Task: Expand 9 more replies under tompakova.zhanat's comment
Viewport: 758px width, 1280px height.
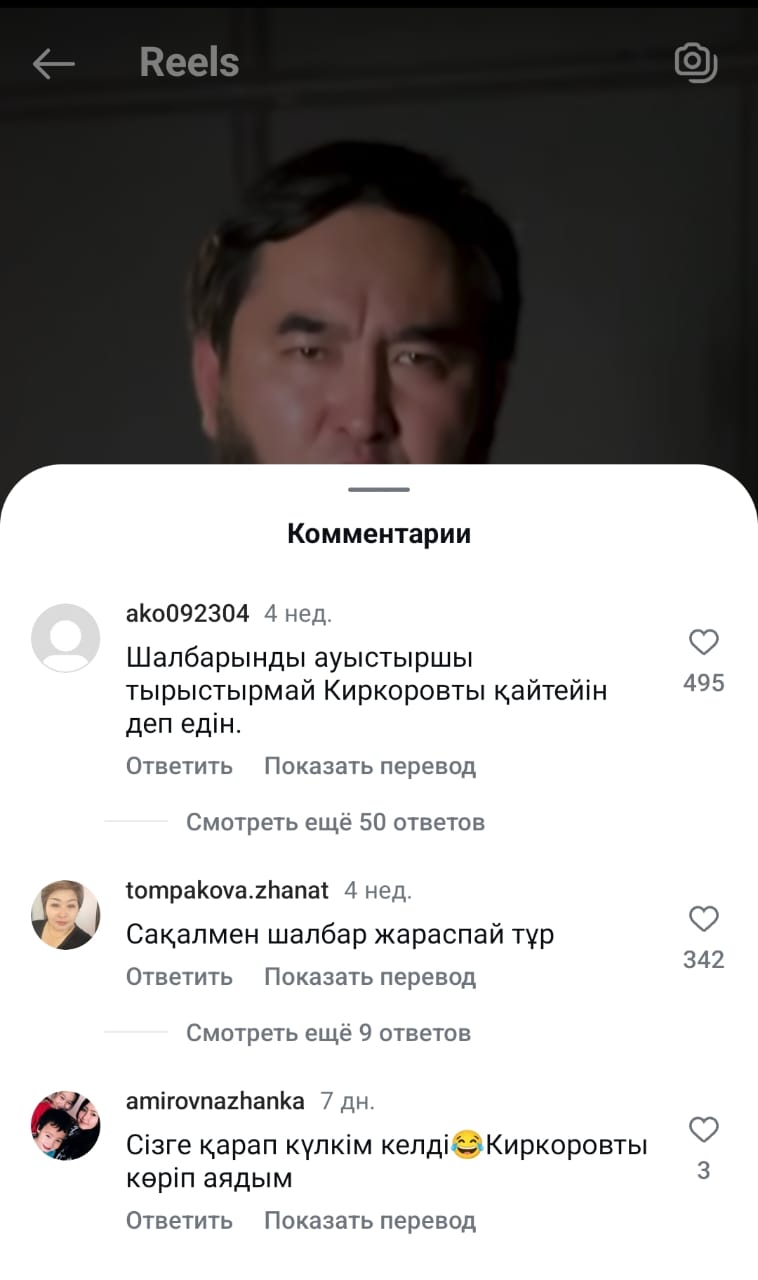Action: point(328,1032)
